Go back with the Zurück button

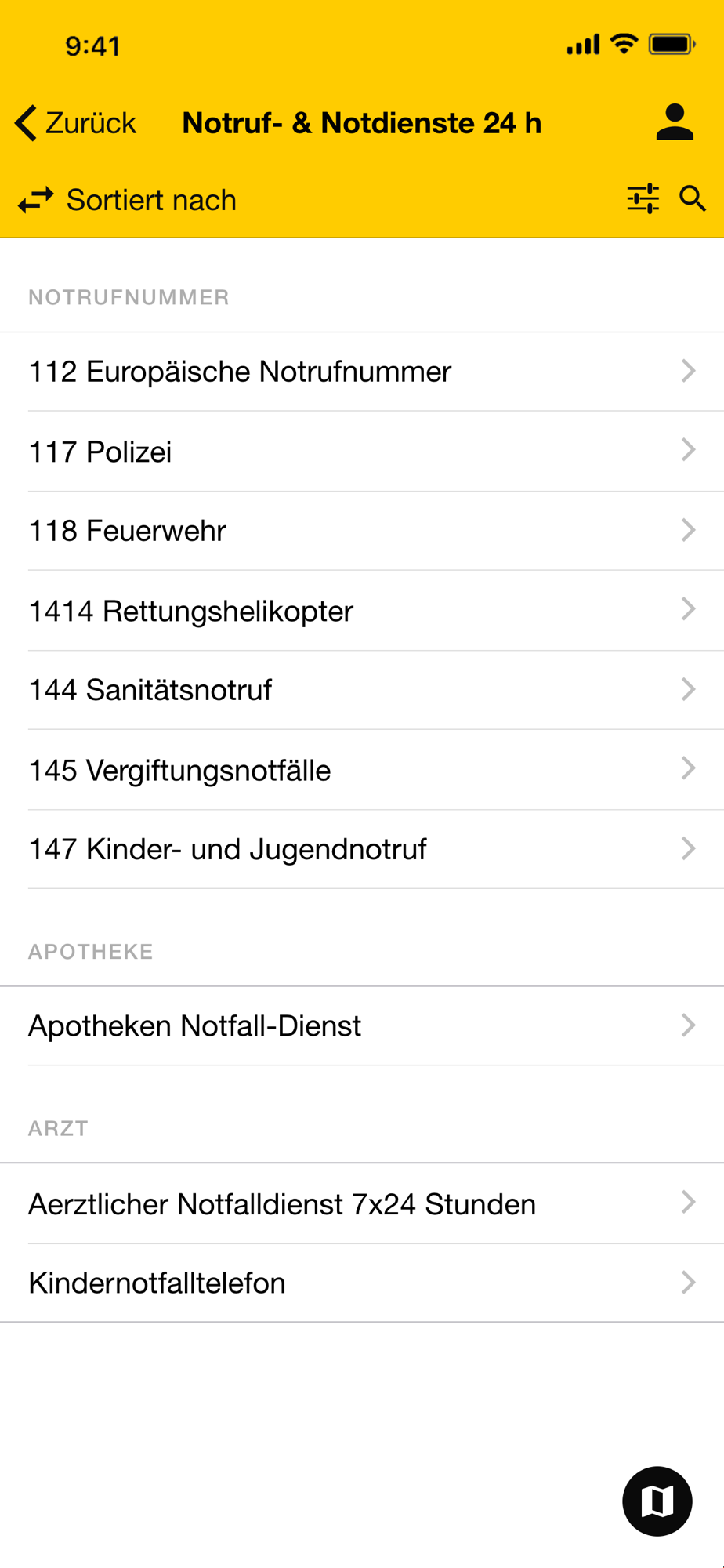click(75, 123)
